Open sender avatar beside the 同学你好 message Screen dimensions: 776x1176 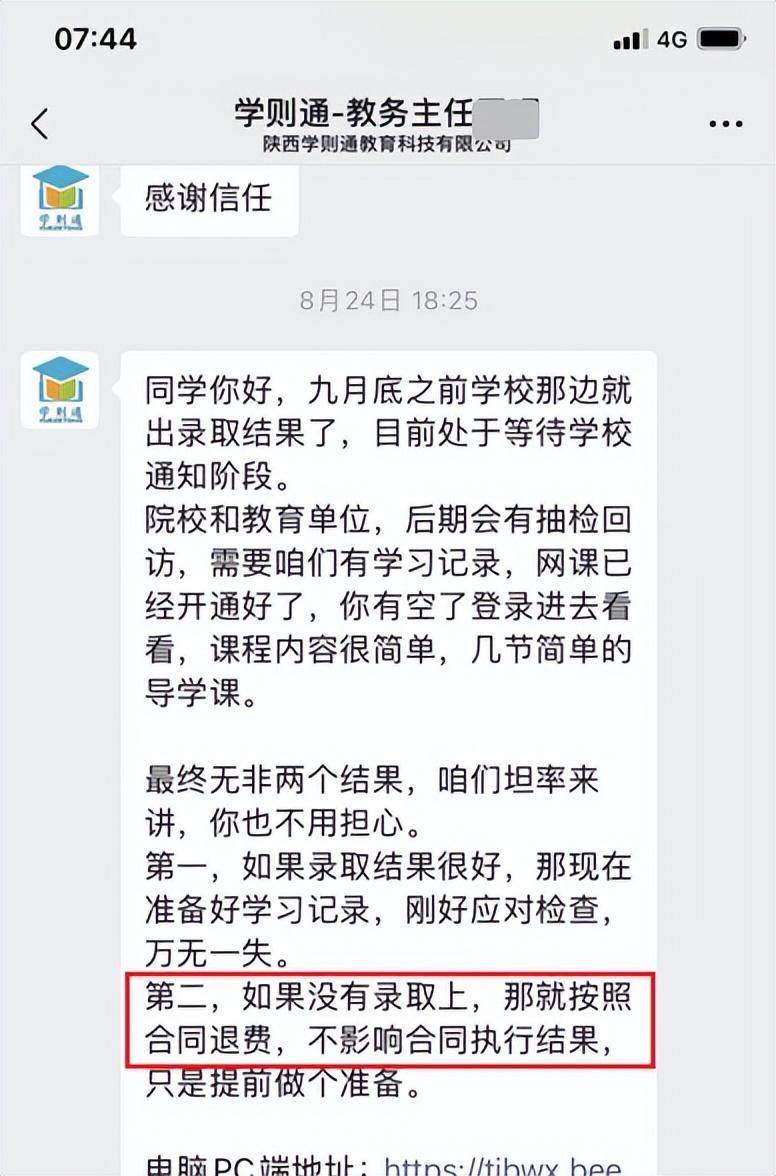pos(60,389)
